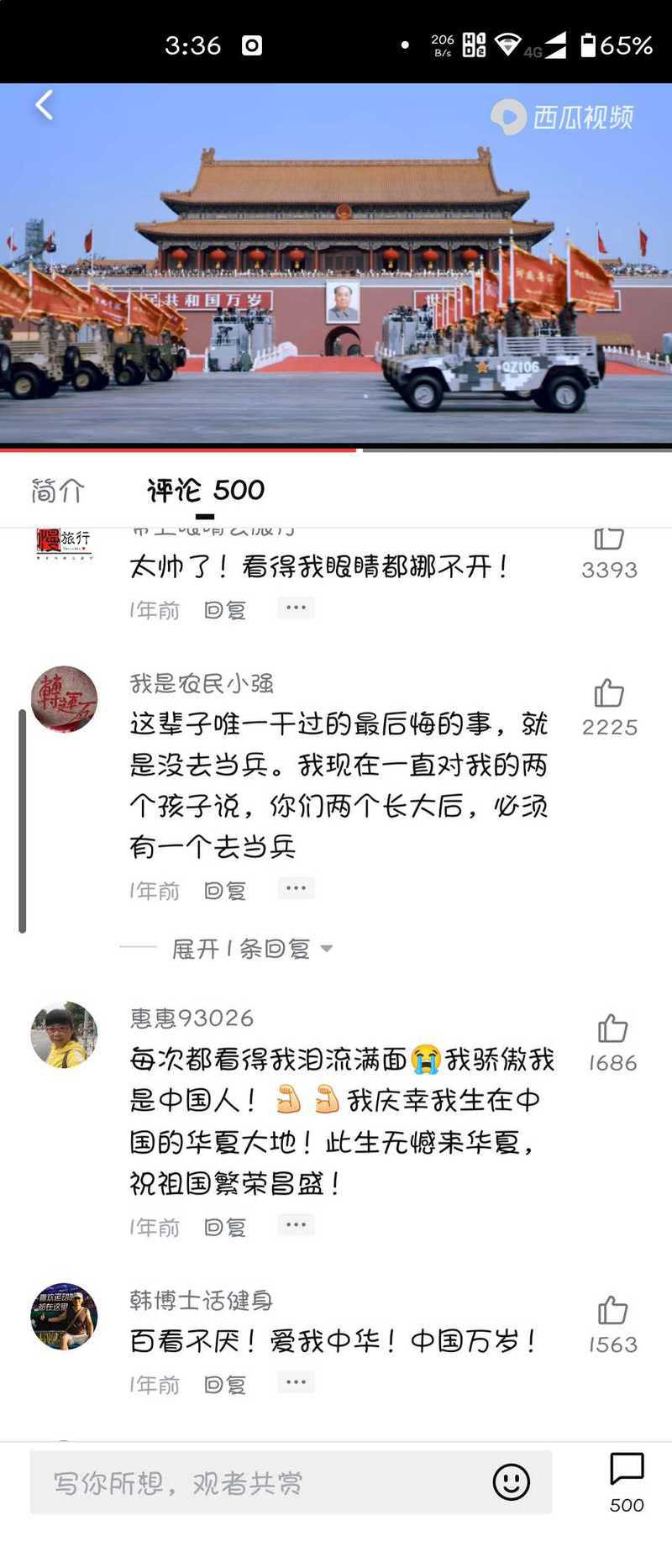
Task: Like the comment by 我是农民小强
Action: click(609, 693)
